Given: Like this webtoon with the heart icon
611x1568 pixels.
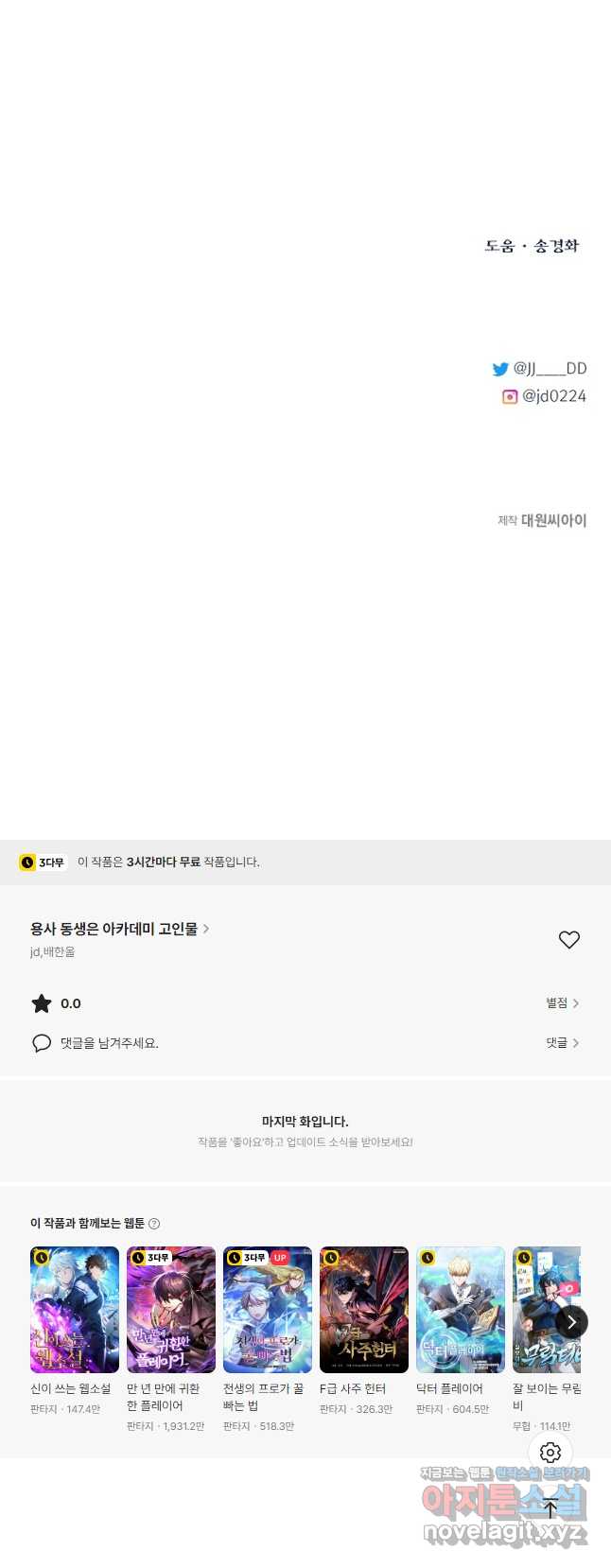Looking at the screenshot, I should [568, 939].
